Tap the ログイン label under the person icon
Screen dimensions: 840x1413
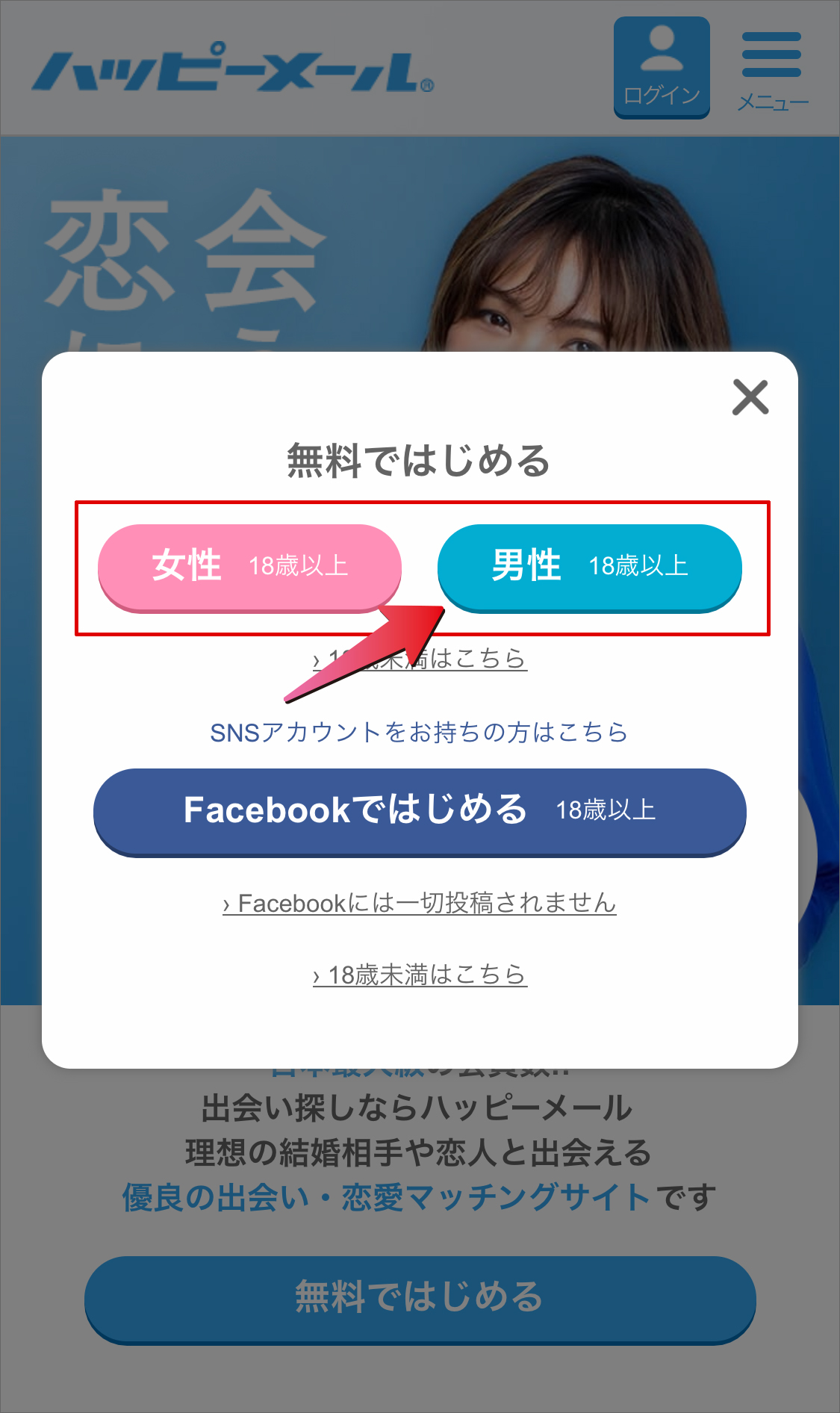pos(661,94)
